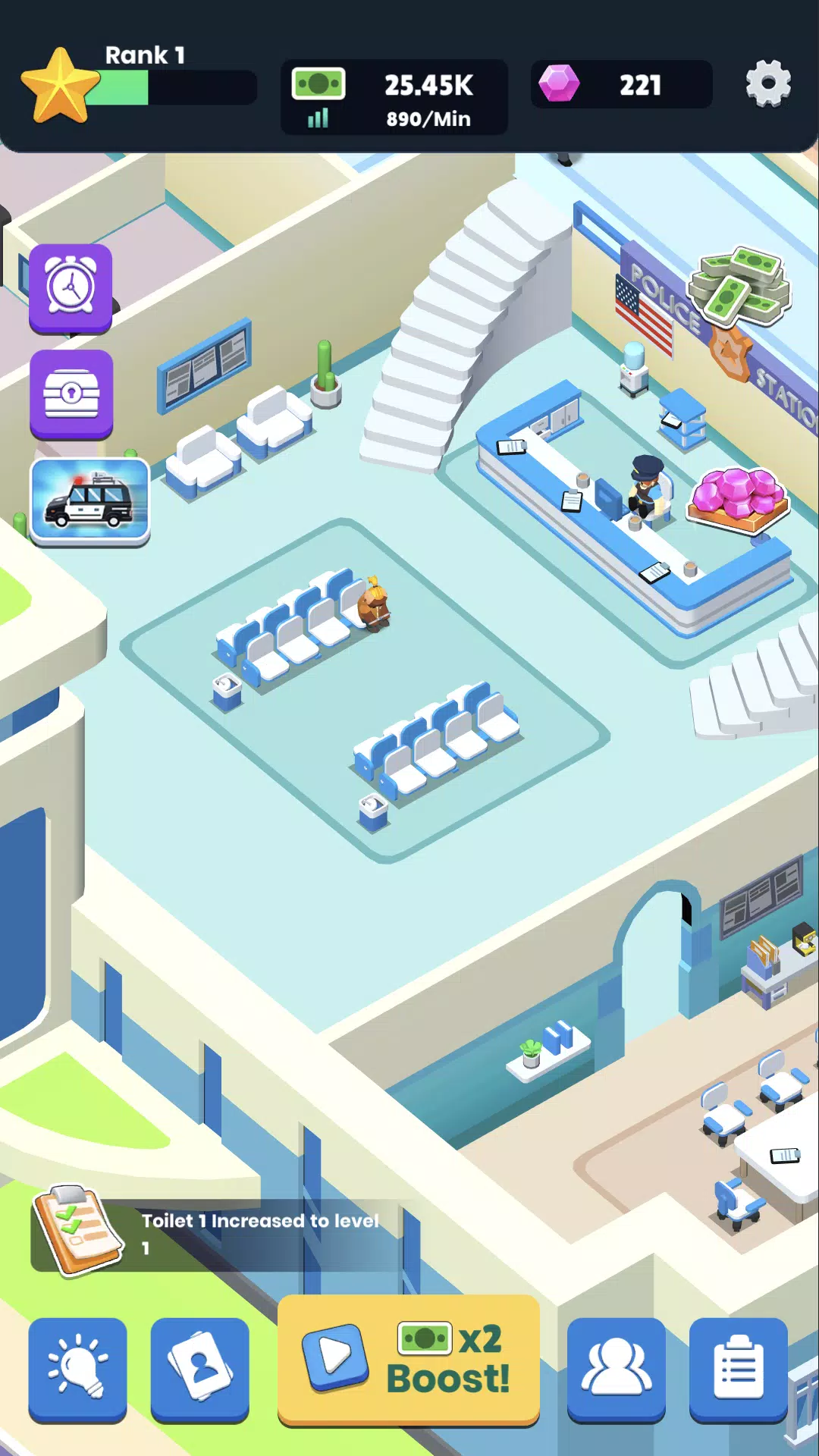Collect the floating cash stack
This screenshot has height=1456, width=819.
tap(740, 287)
